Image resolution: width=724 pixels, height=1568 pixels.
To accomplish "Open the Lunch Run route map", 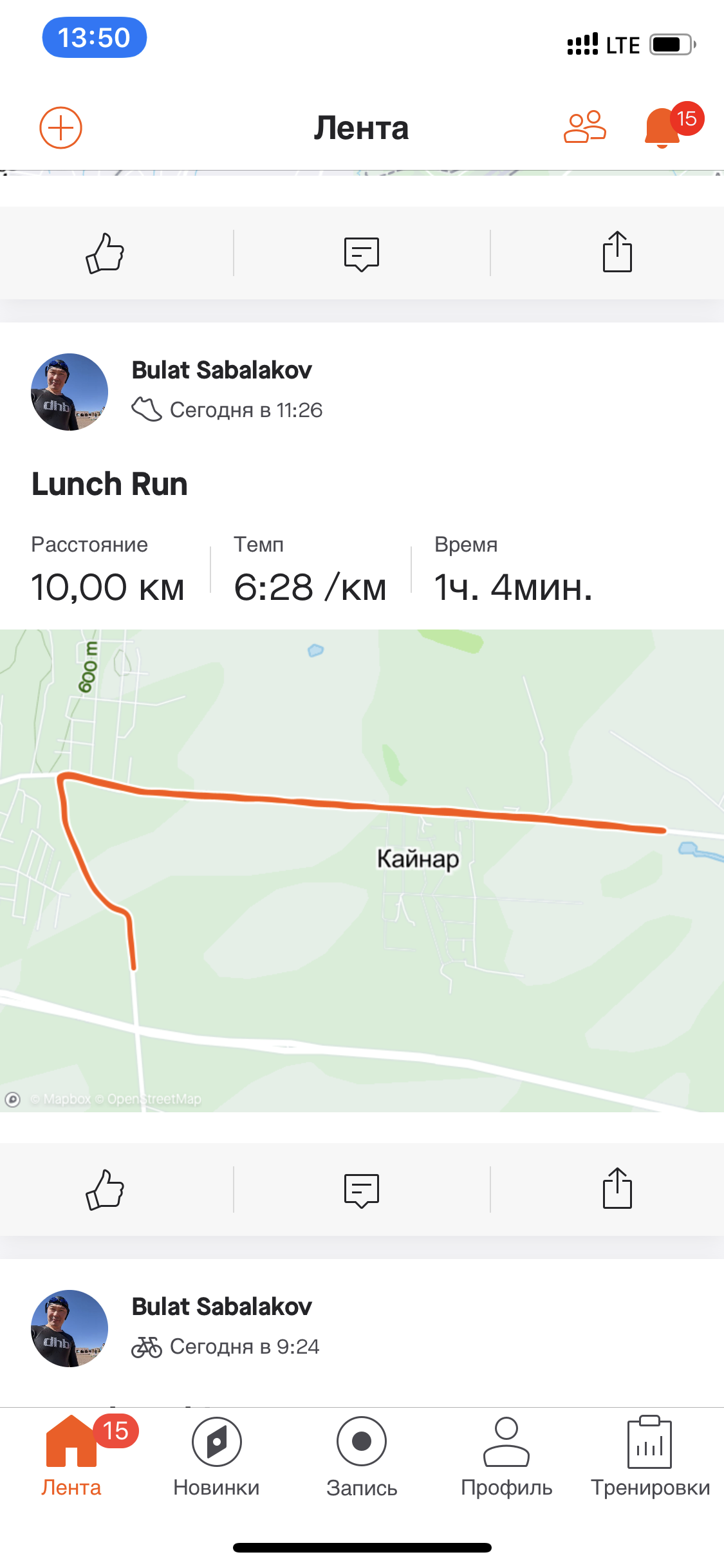I will click(362, 870).
